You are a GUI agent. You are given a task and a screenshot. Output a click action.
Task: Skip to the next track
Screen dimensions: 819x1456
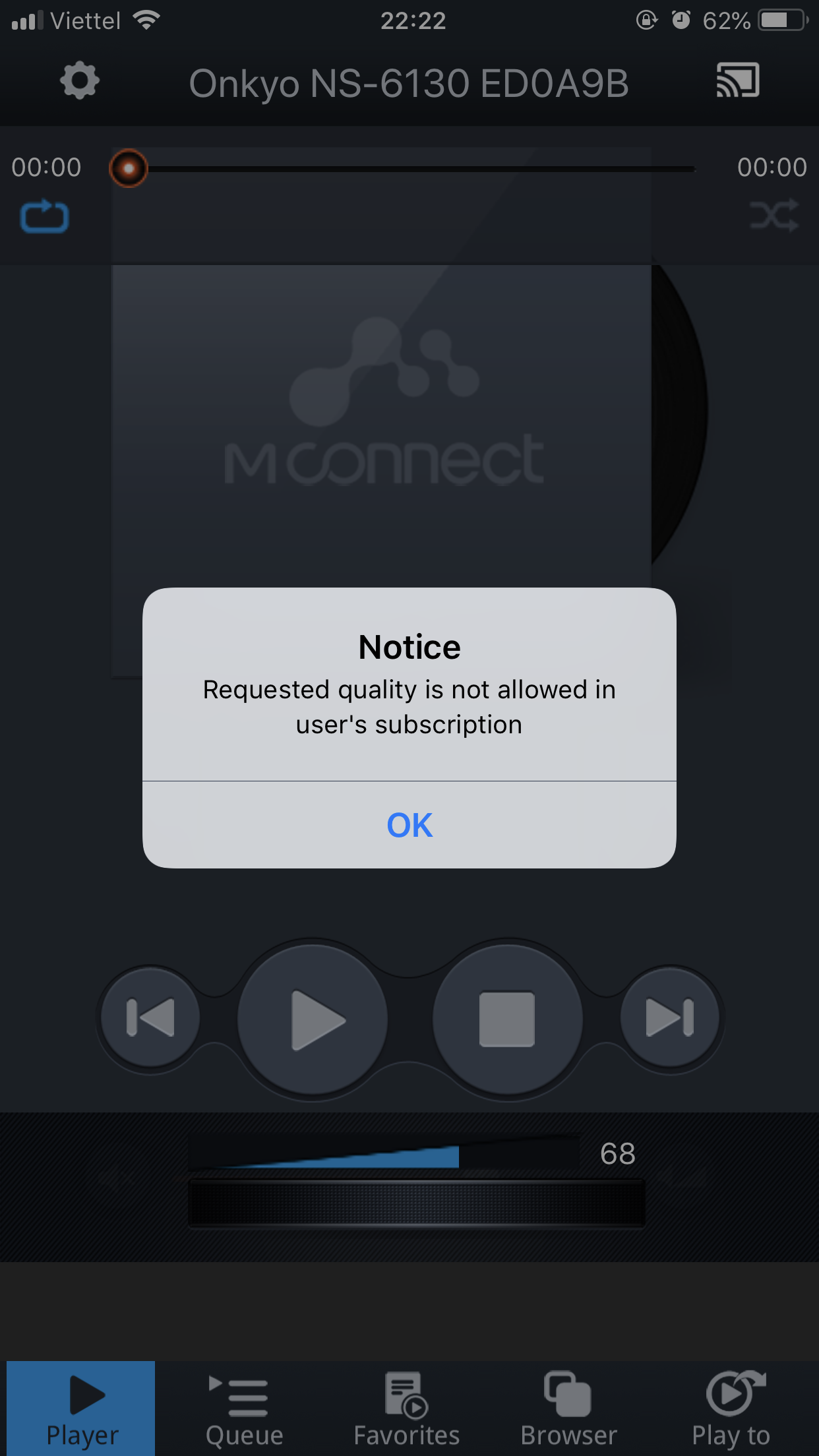click(670, 1017)
